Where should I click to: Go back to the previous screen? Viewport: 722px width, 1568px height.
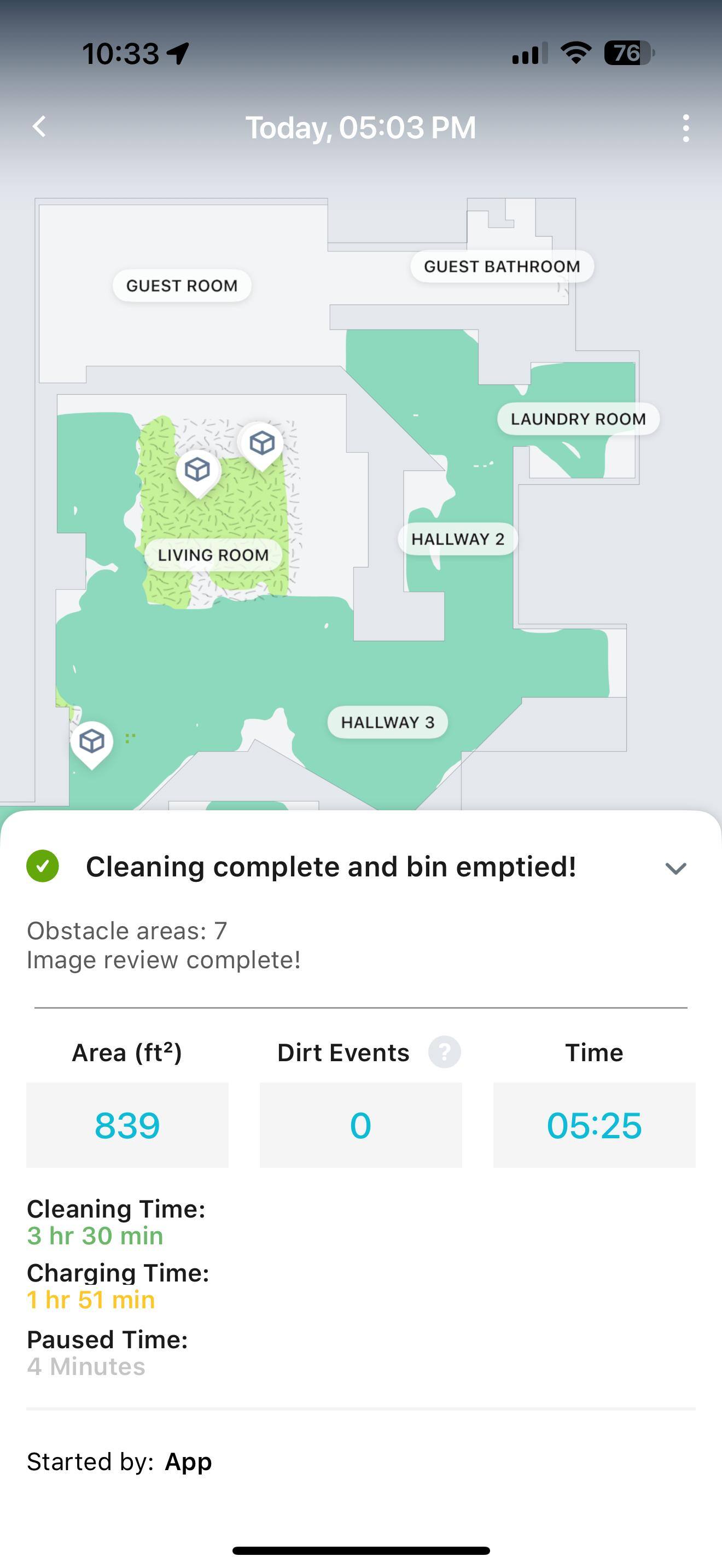point(39,127)
